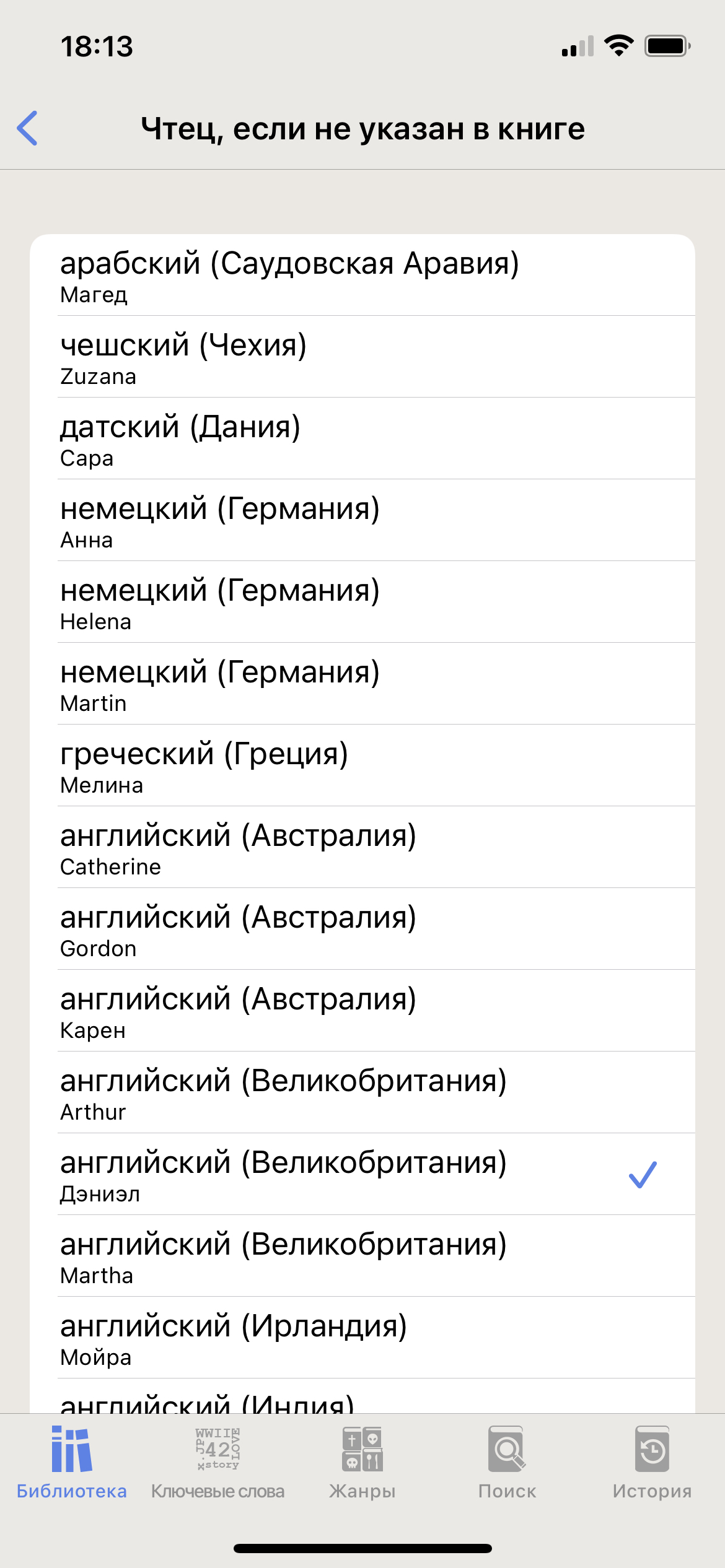
Task: Select the German voice Martin
Action: click(x=362, y=684)
